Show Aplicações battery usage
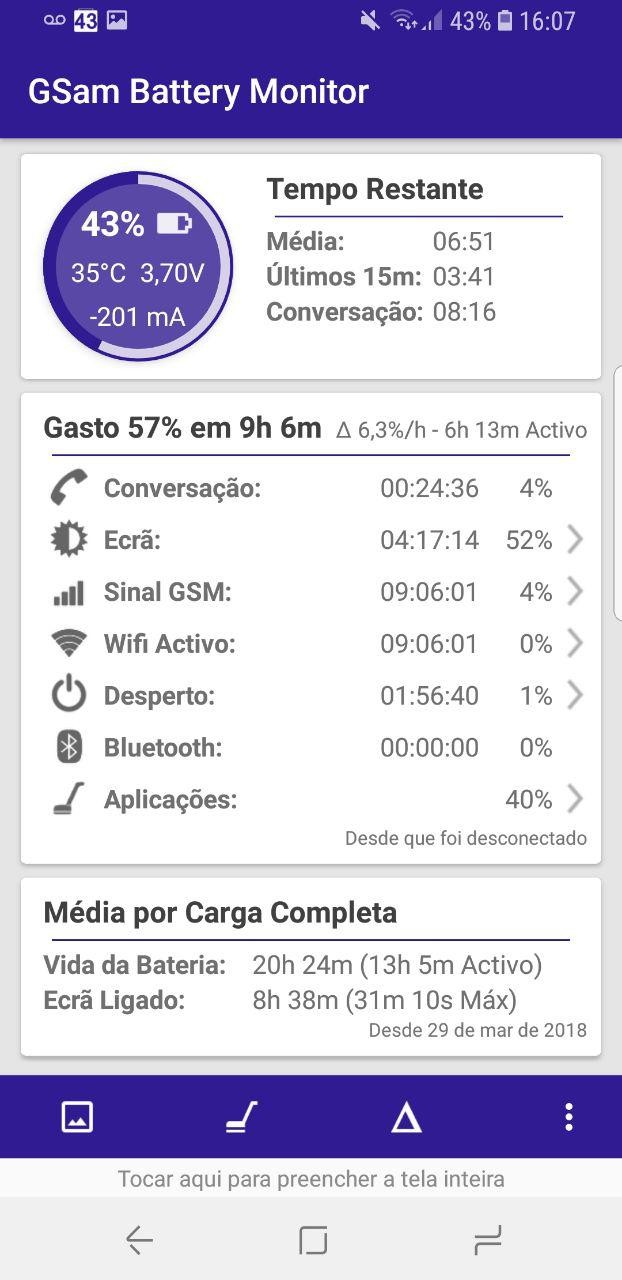Viewport: 622px width, 1280px height. pyautogui.click(x=310, y=800)
